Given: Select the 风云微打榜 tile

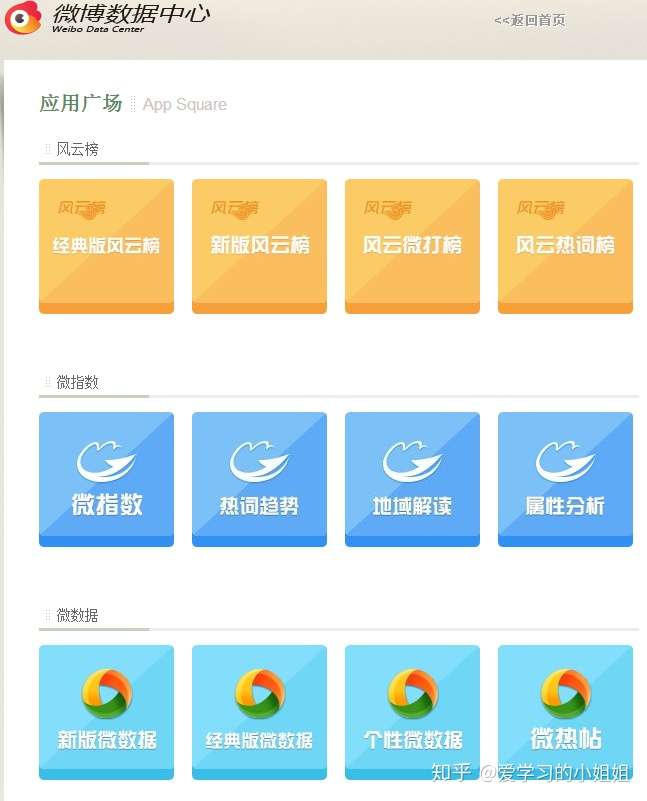Looking at the screenshot, I should coord(412,246).
